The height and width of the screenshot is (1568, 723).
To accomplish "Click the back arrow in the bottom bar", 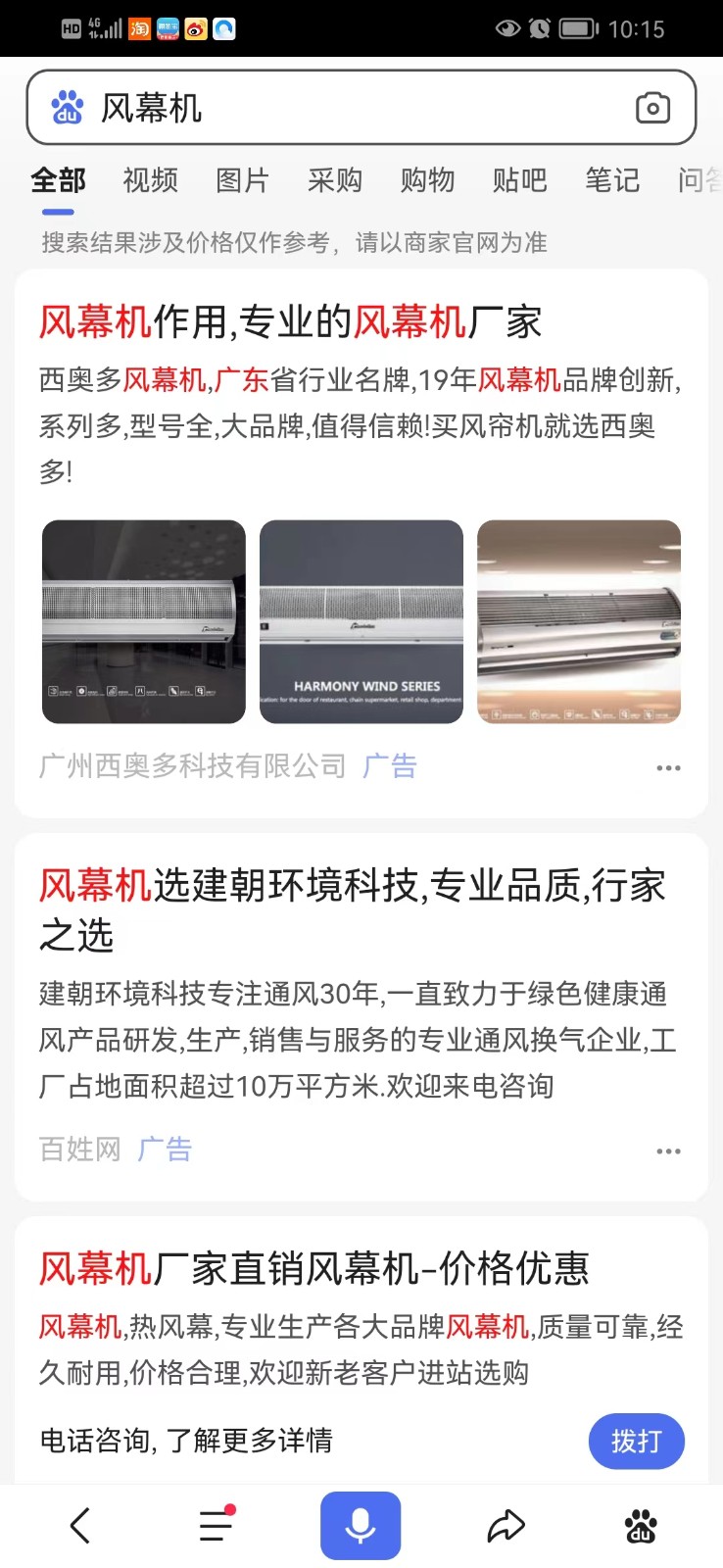I will (79, 1524).
